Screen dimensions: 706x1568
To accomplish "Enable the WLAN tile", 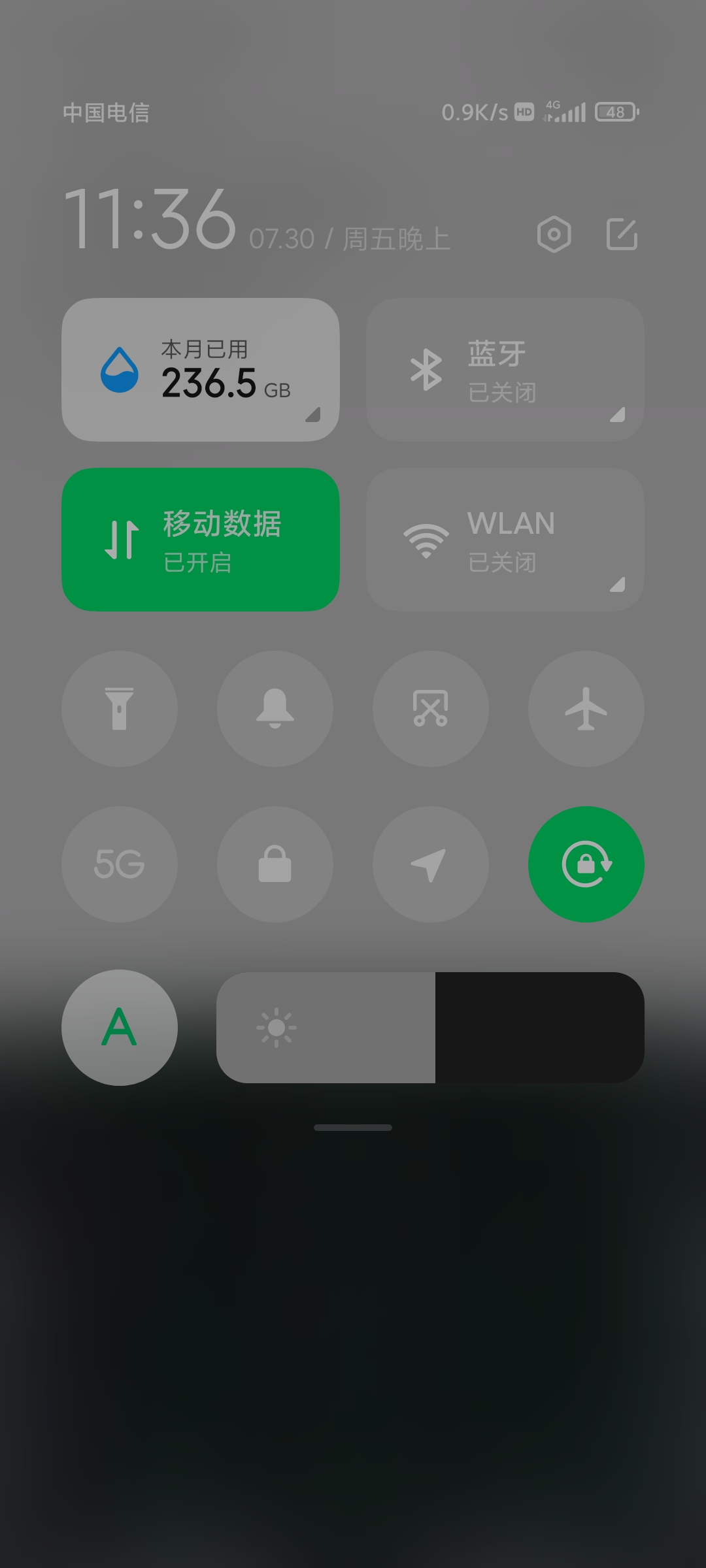I will 505,540.
